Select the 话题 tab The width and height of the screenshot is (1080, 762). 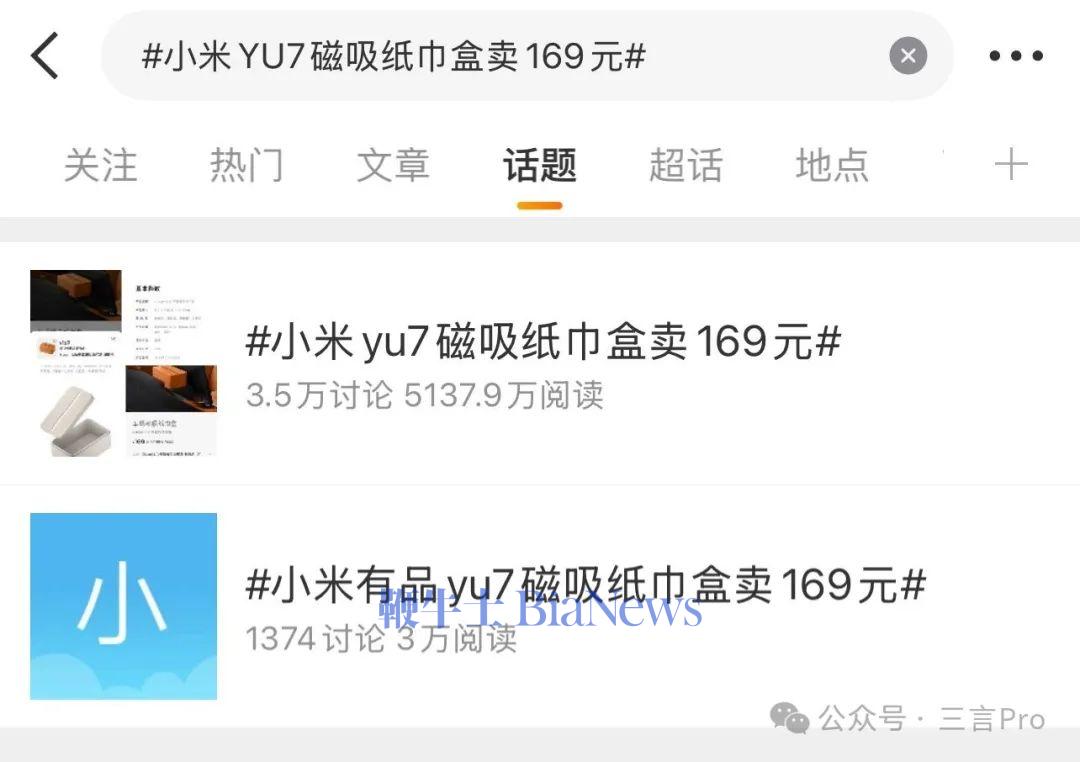[x=539, y=166]
